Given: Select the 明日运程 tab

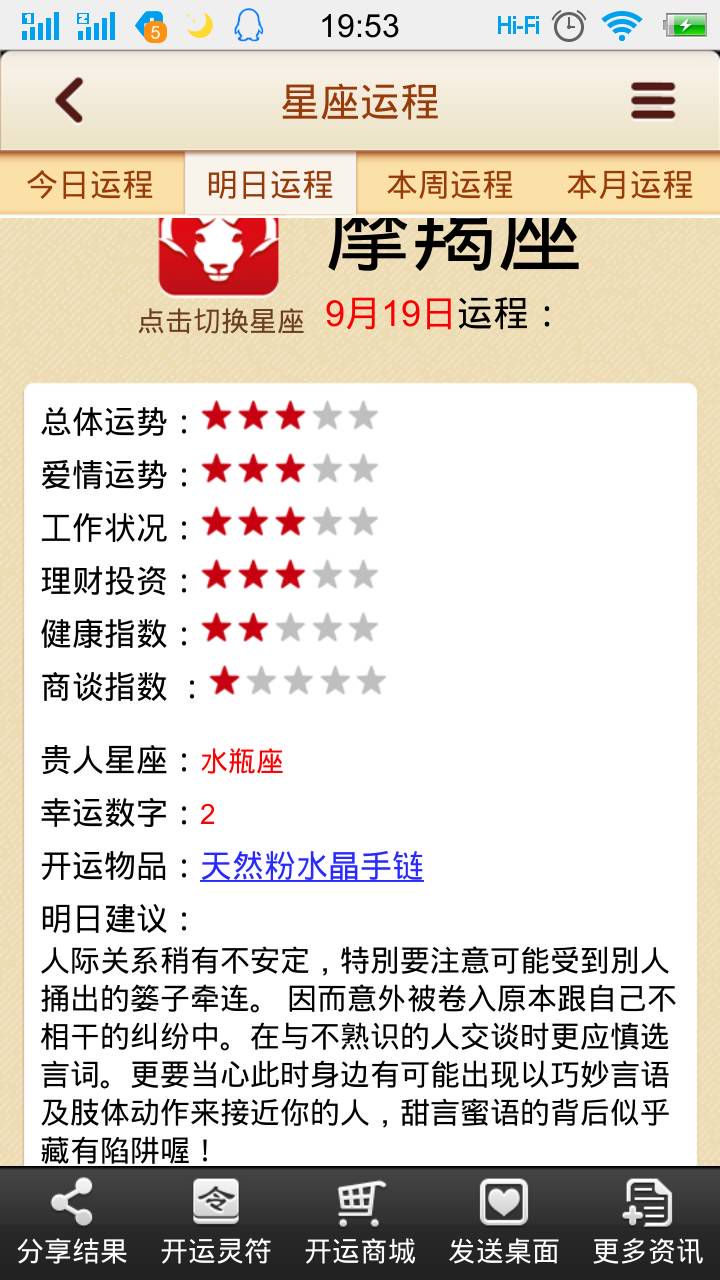Looking at the screenshot, I should pos(270,185).
